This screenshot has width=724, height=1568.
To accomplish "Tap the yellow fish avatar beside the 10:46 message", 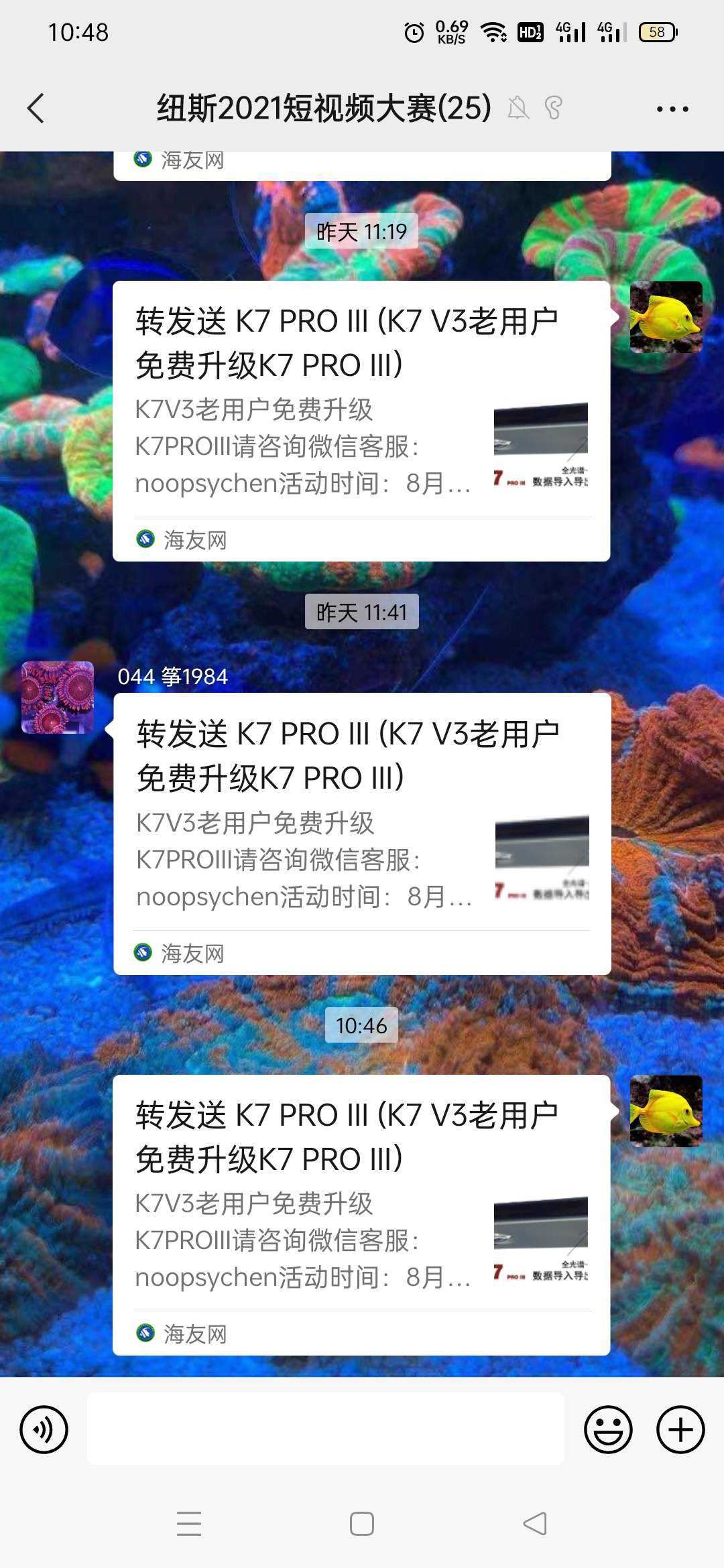I will click(x=666, y=1111).
